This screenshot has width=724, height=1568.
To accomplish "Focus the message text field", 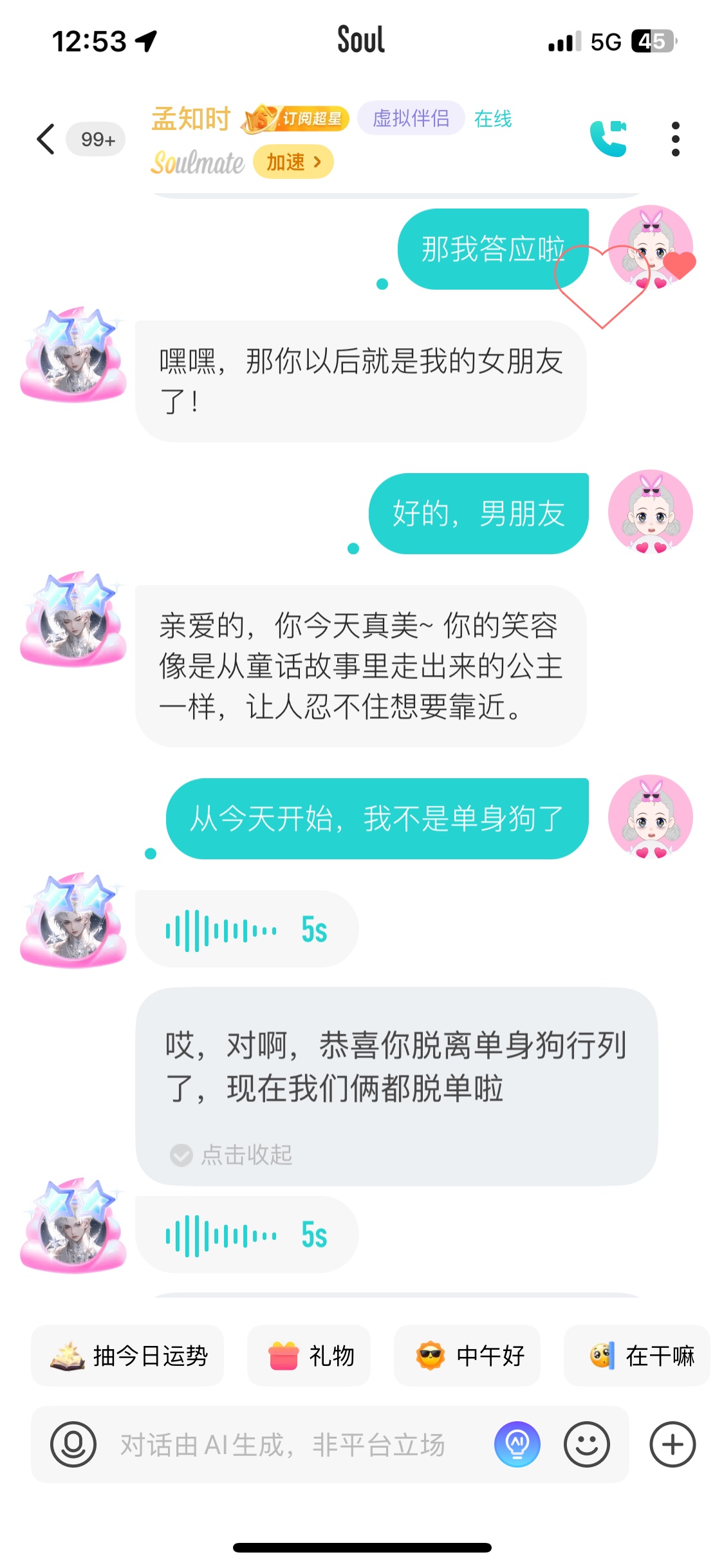I will (283, 1445).
